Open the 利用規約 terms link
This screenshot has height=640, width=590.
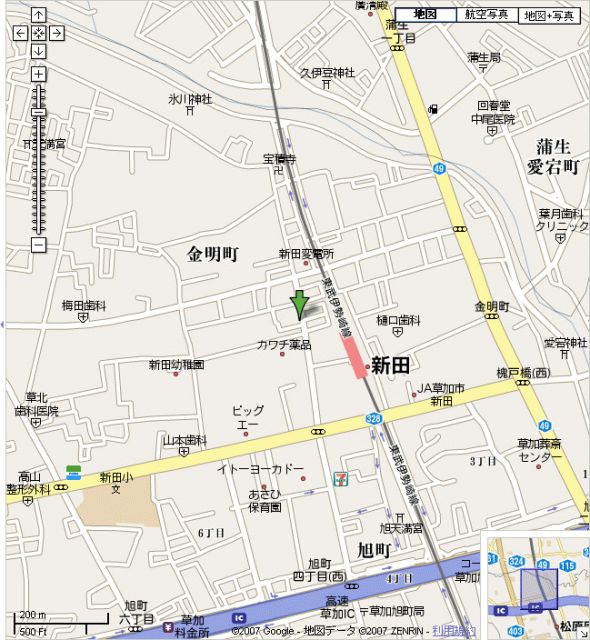(454, 631)
